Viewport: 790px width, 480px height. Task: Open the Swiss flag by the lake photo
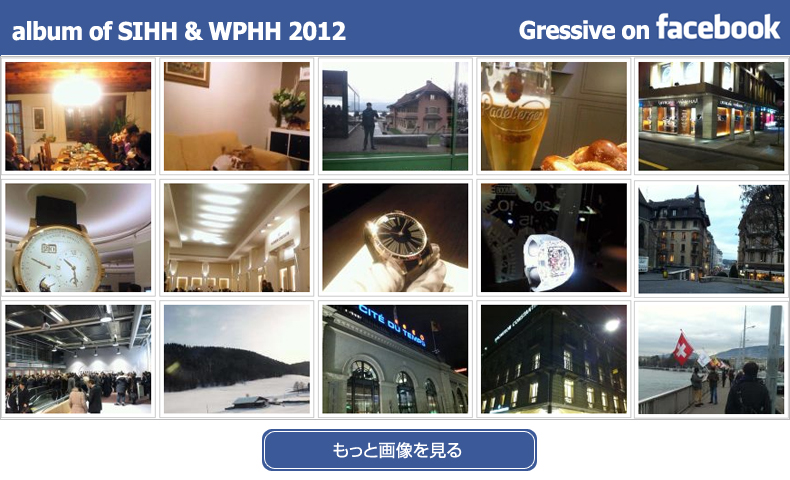(711, 359)
